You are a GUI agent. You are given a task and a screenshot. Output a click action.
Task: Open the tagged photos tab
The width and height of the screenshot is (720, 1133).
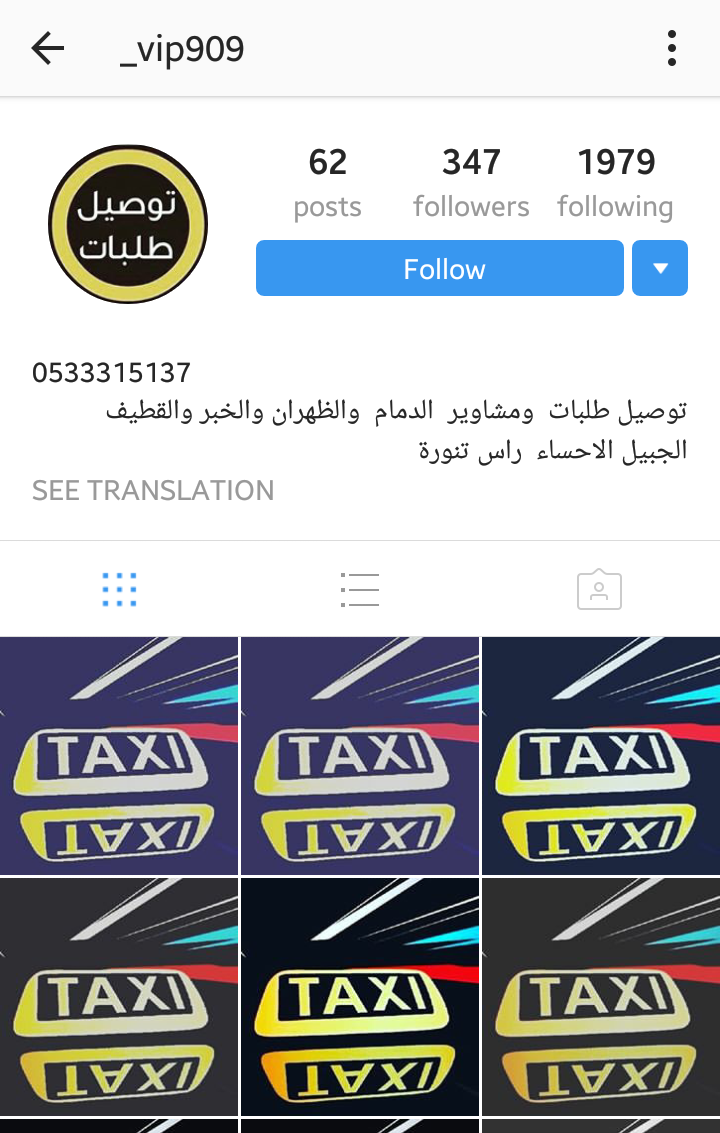click(x=600, y=590)
